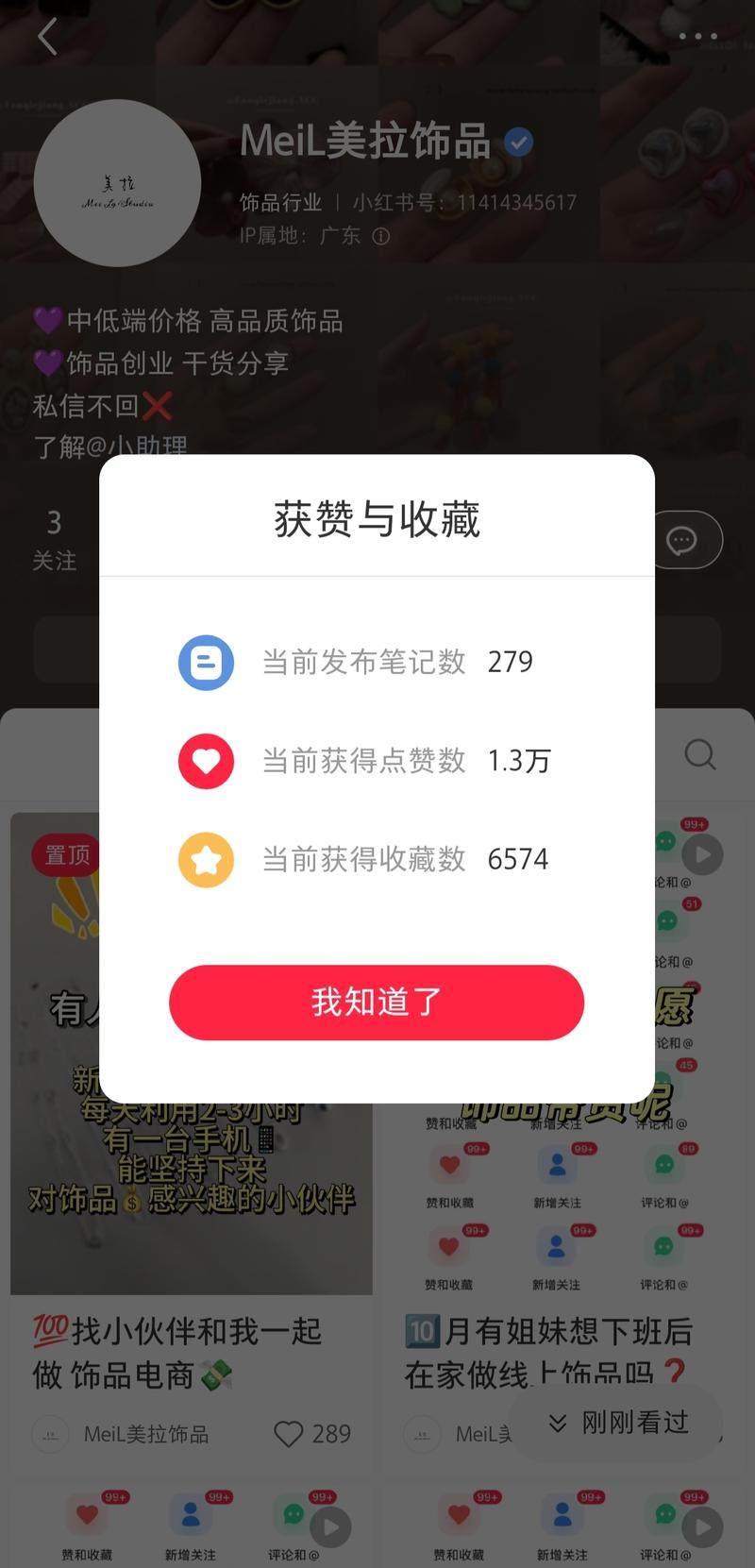755x1568 pixels.
Task: Tap the 我知道了 button to dismiss the dialog
Action: pyautogui.click(x=377, y=1002)
